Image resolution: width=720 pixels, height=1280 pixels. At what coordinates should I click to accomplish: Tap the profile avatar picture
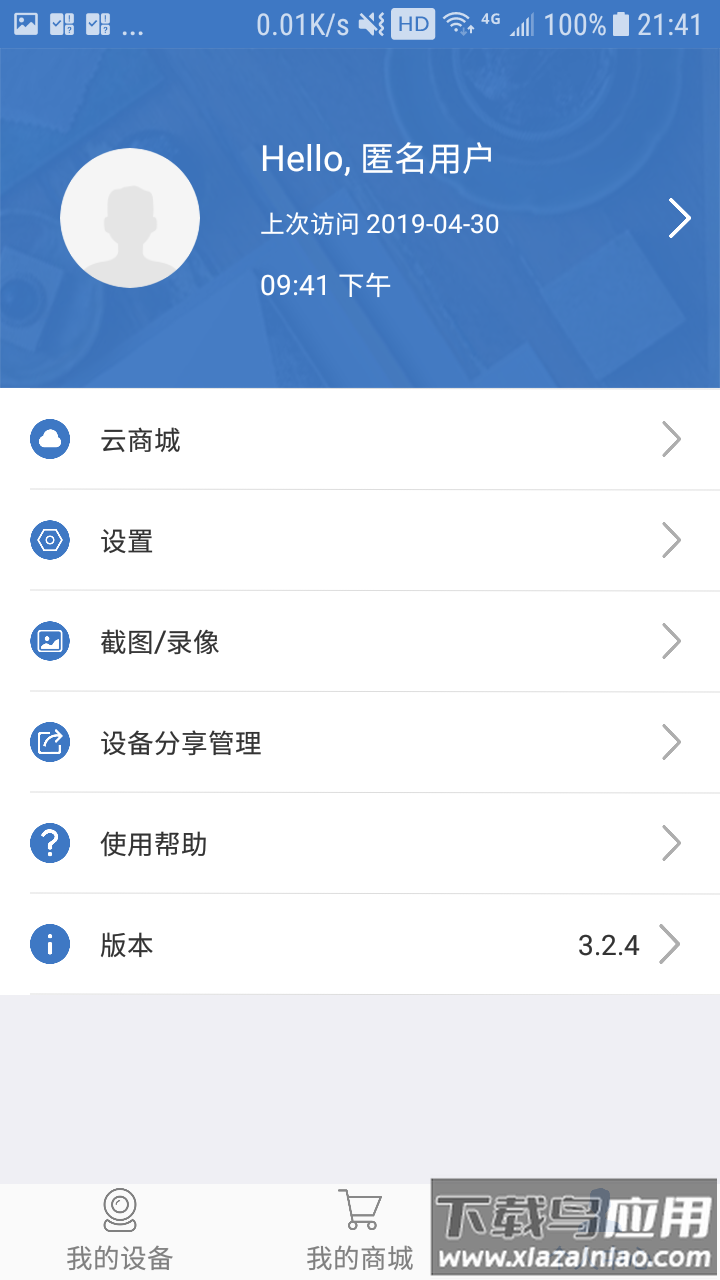[130, 218]
